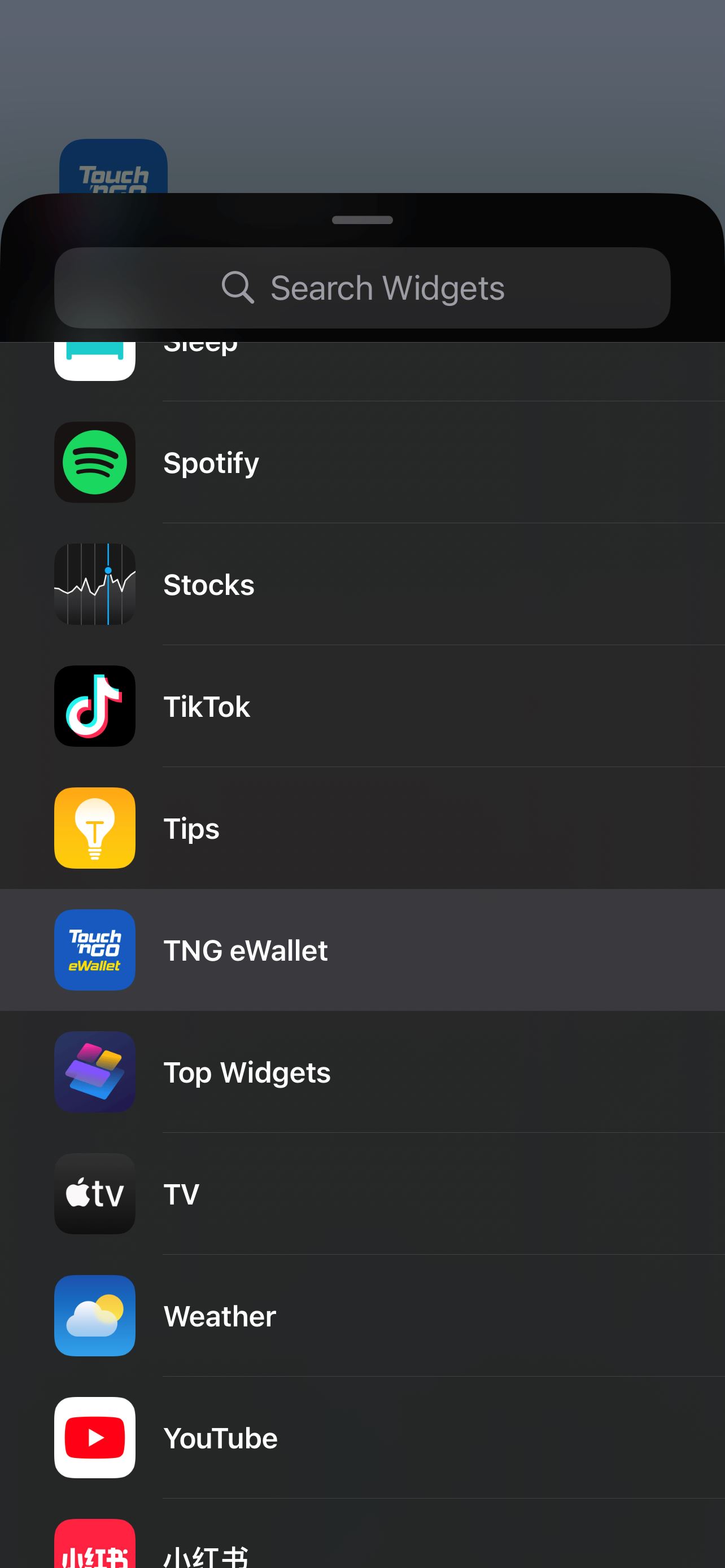Tap the Tips lightbulb icon
The width and height of the screenshot is (725, 1568).
pos(94,828)
